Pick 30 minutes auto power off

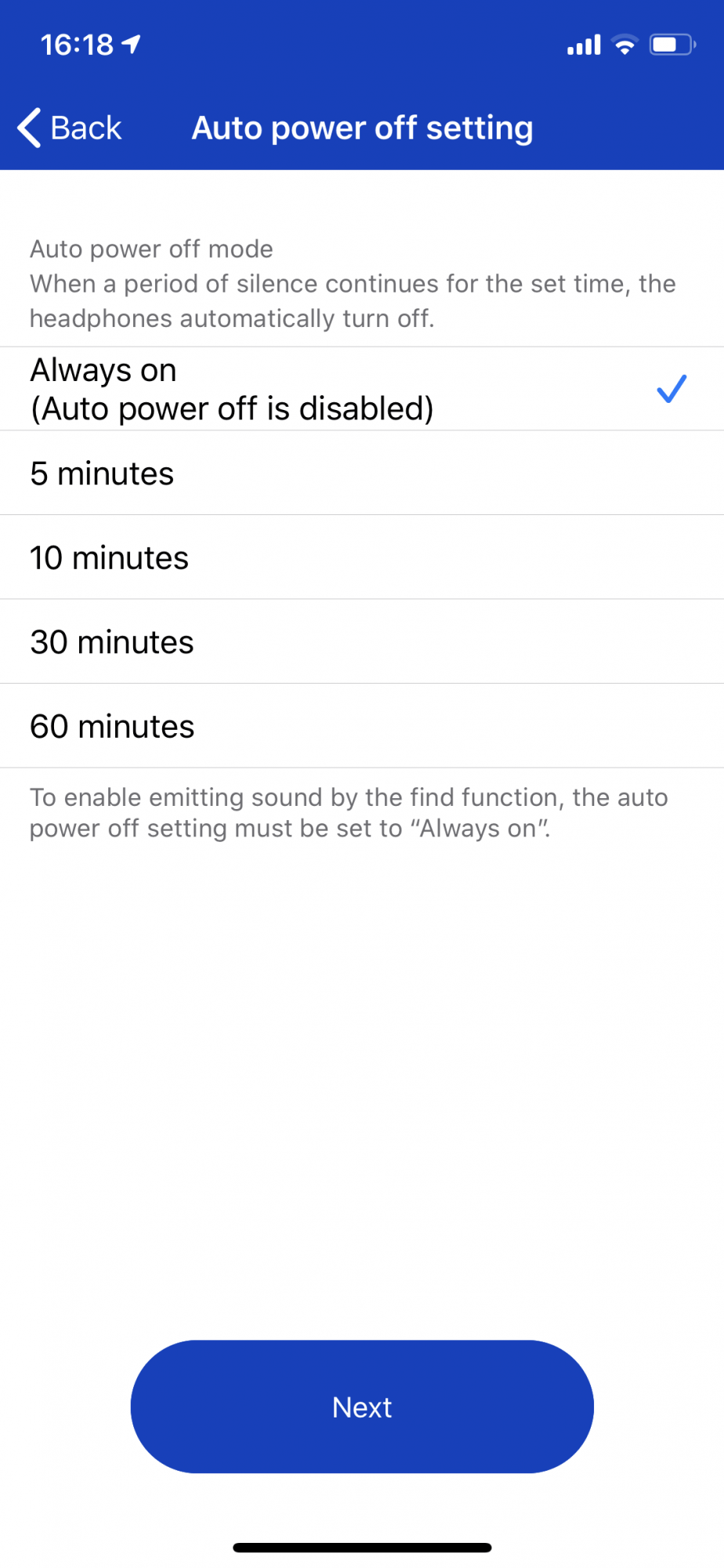tap(360, 642)
